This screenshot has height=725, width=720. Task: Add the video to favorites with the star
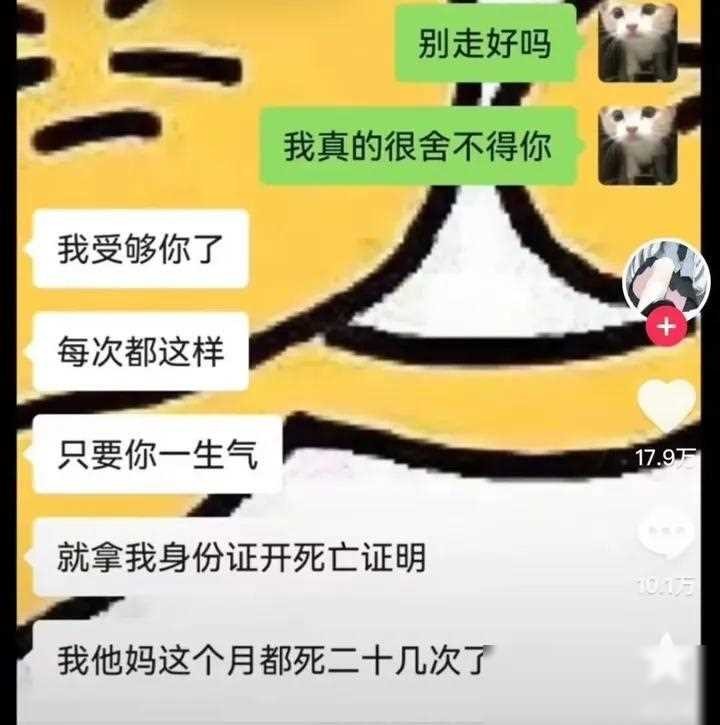click(x=666, y=658)
